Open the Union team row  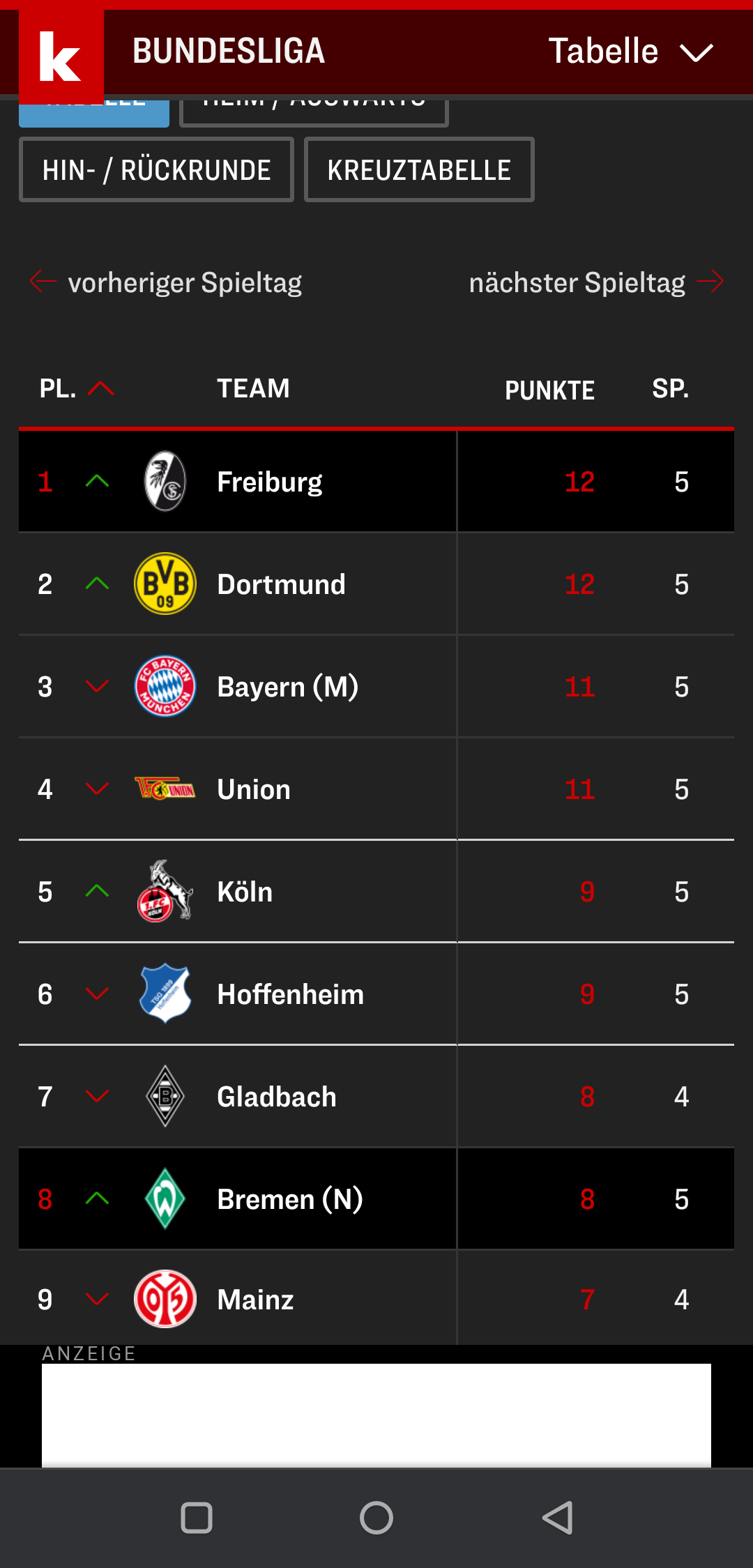(x=376, y=789)
